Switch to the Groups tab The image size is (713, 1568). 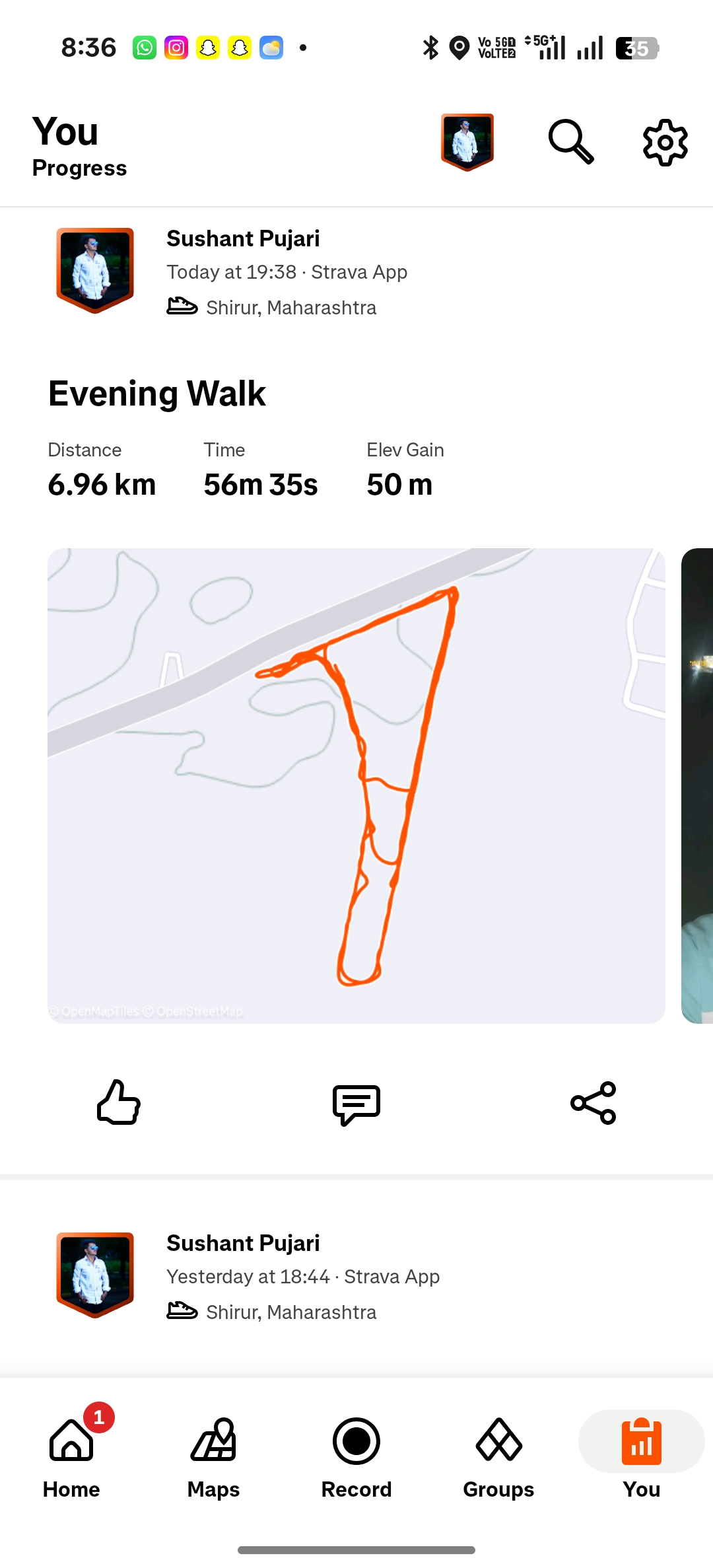click(498, 1453)
